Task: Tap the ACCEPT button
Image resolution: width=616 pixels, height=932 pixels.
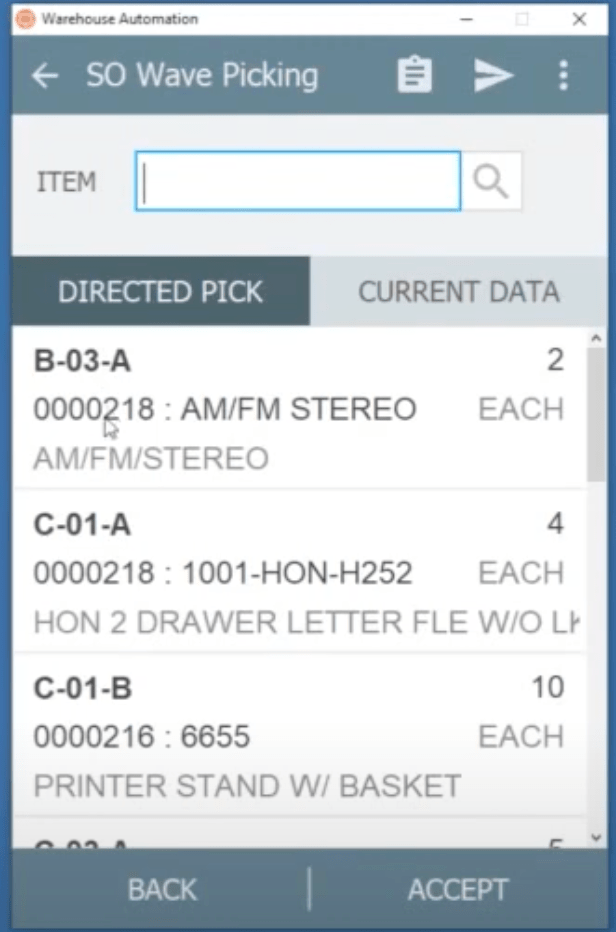Action: 458,889
